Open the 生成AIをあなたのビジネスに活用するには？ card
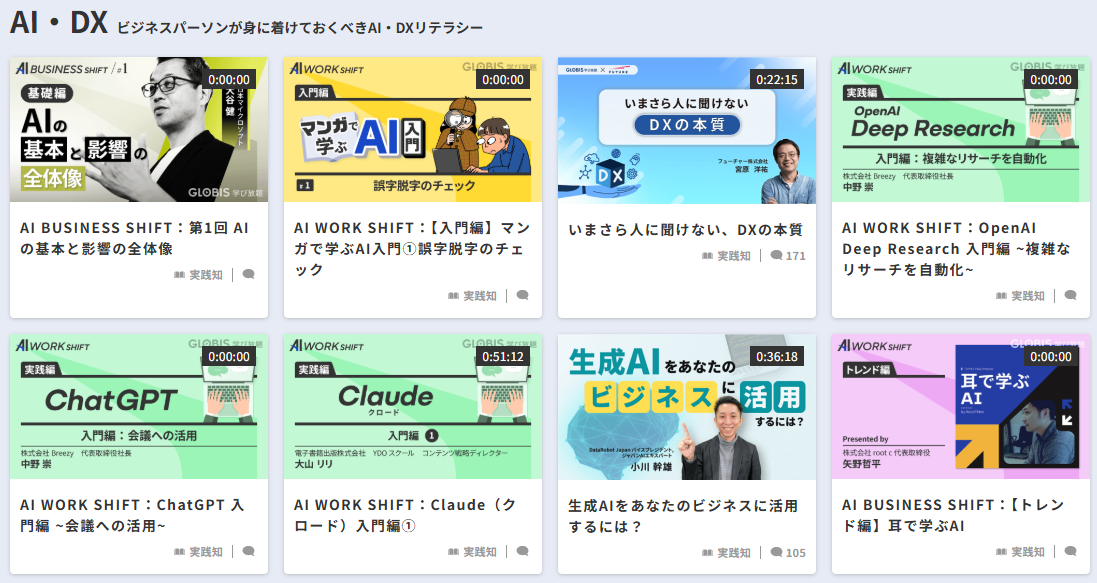This screenshot has height=583, width=1097. 686,406
